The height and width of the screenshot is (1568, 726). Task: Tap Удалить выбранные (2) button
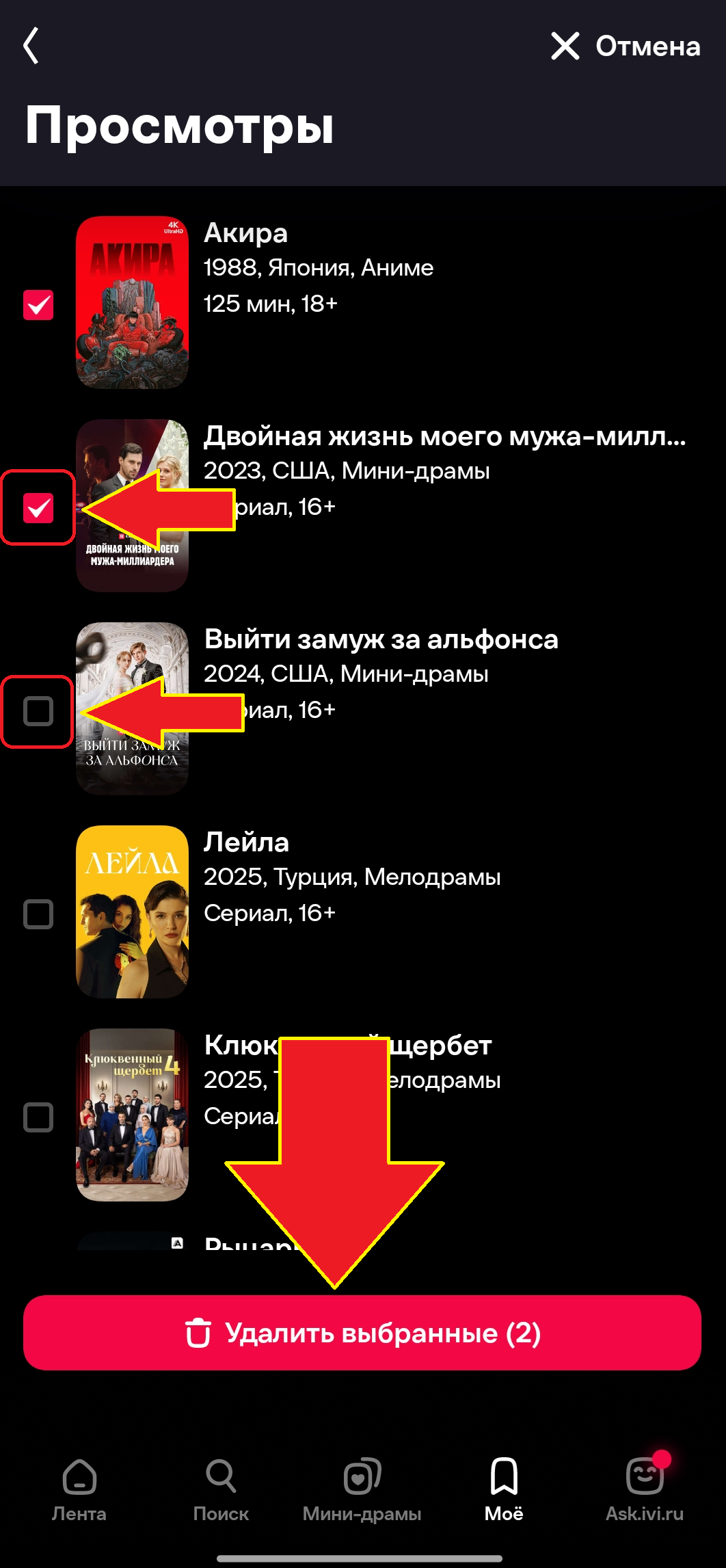pyautogui.click(x=362, y=1333)
